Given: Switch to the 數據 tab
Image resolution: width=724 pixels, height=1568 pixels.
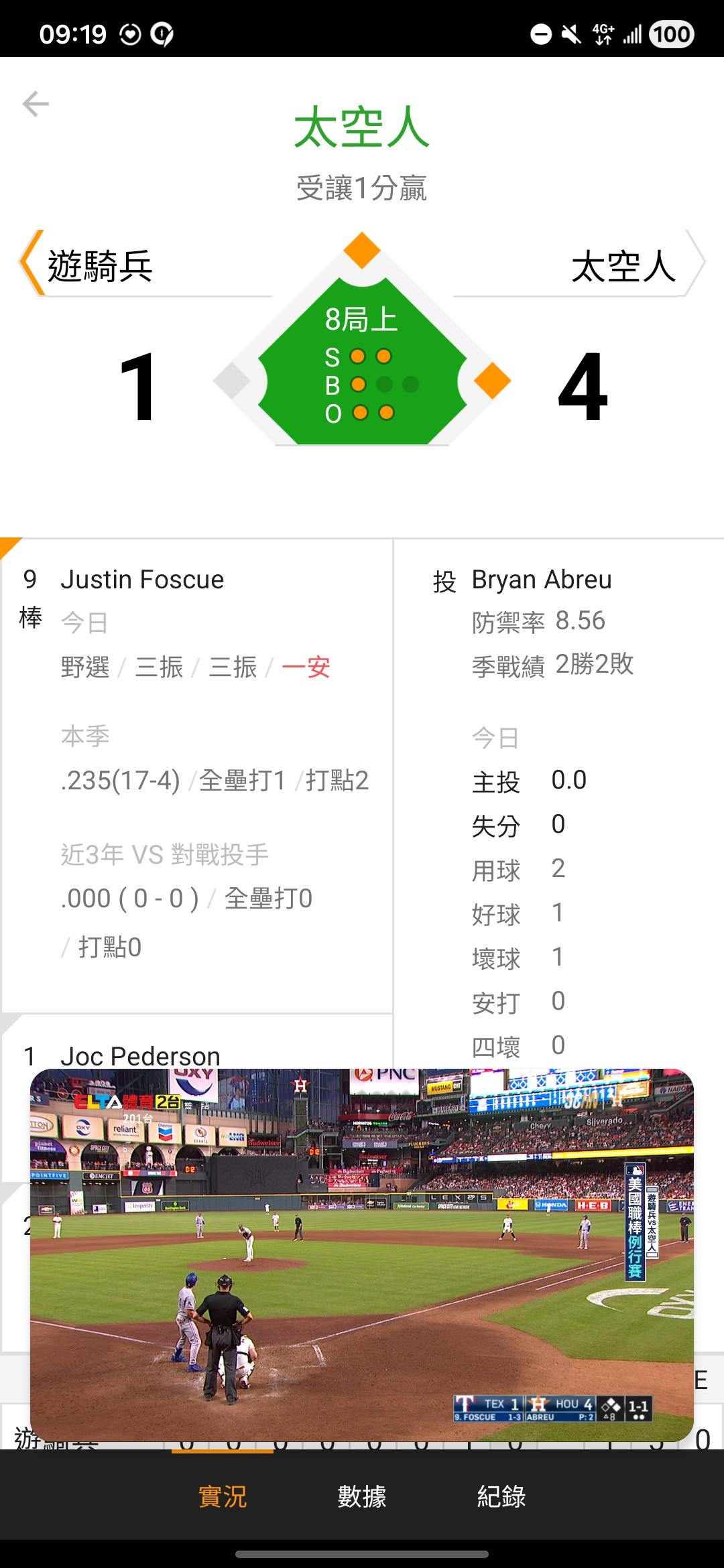Looking at the screenshot, I should coord(362,1496).
